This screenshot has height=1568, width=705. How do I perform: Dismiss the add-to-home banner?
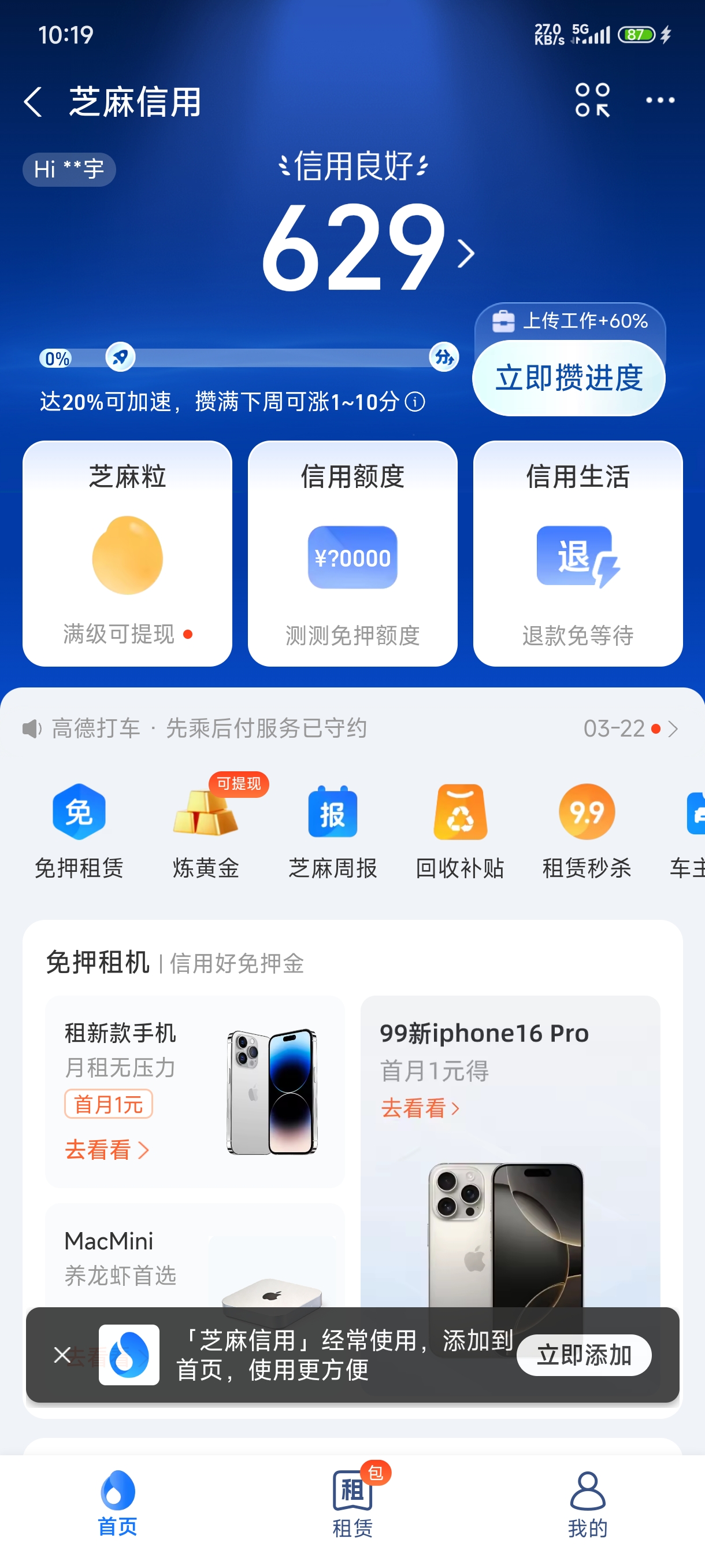[x=62, y=1354]
